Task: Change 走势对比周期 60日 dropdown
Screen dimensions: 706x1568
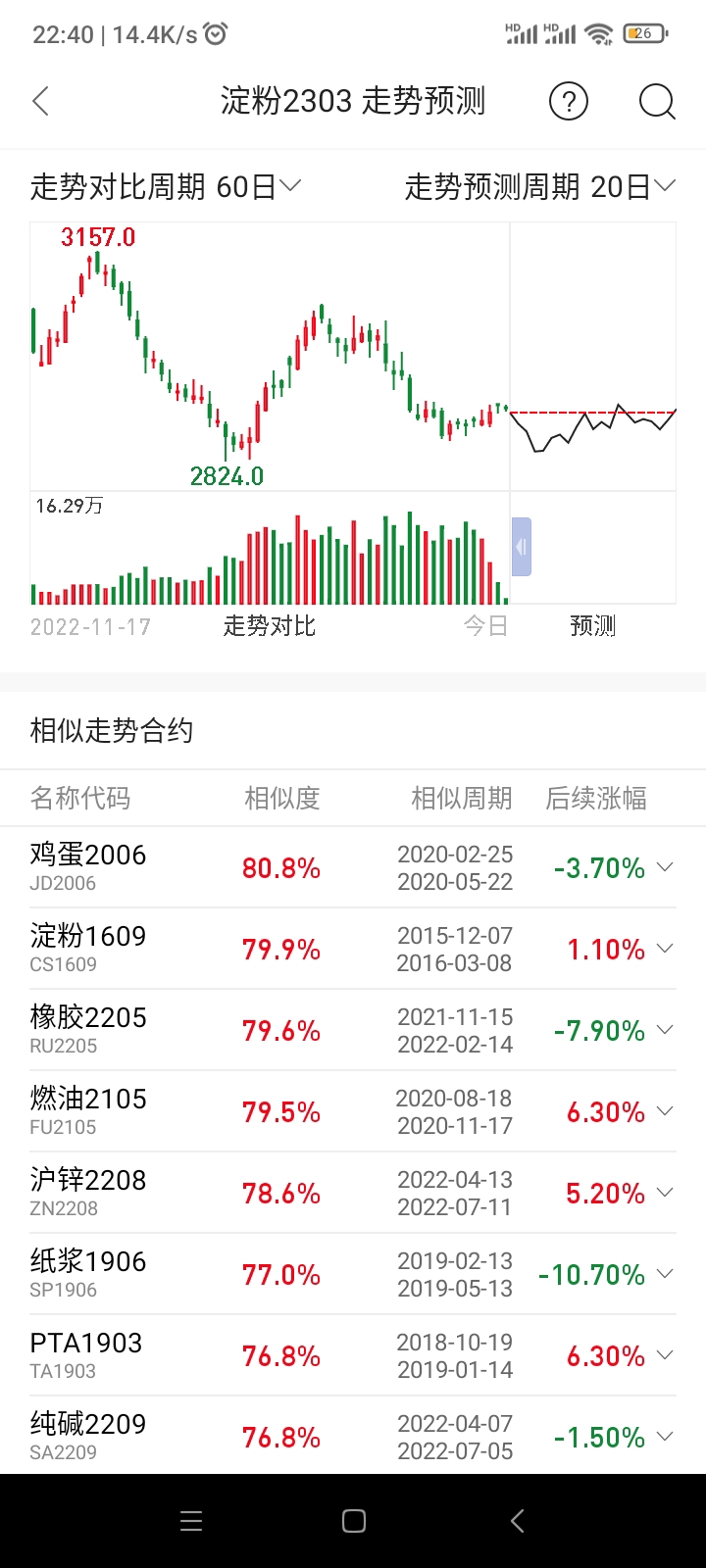Action: 166,186
